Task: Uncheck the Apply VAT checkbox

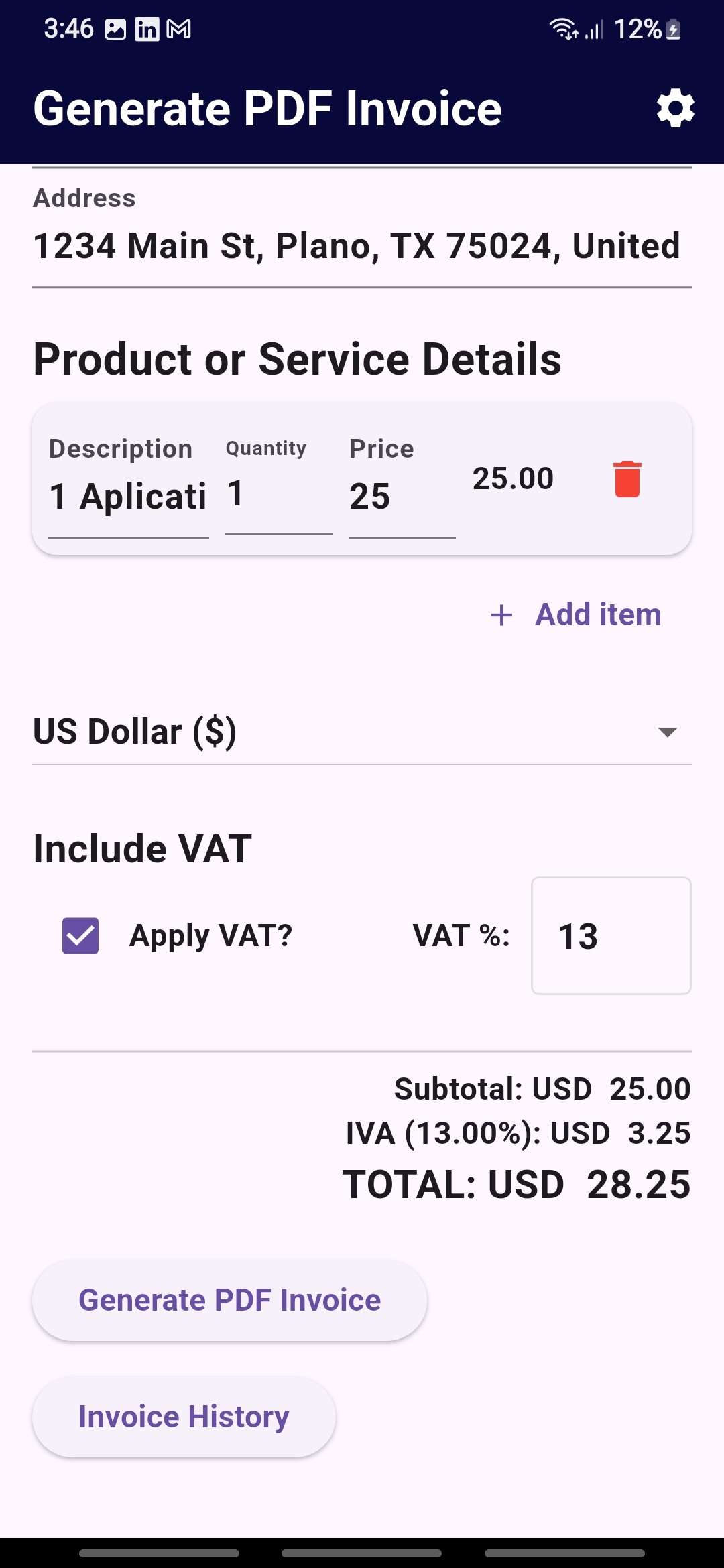Action: 80,935
